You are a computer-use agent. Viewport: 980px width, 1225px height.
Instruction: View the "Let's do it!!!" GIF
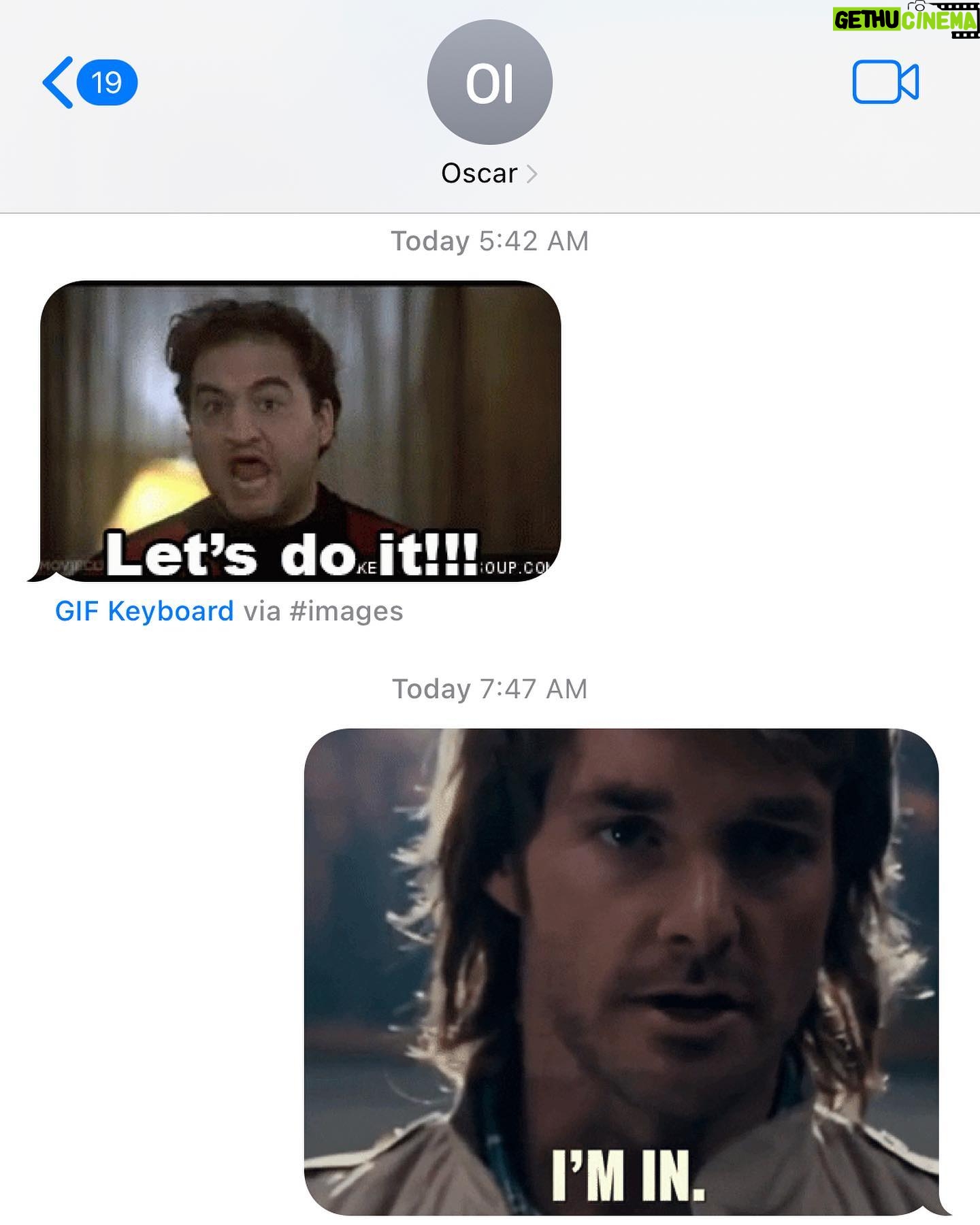300,431
